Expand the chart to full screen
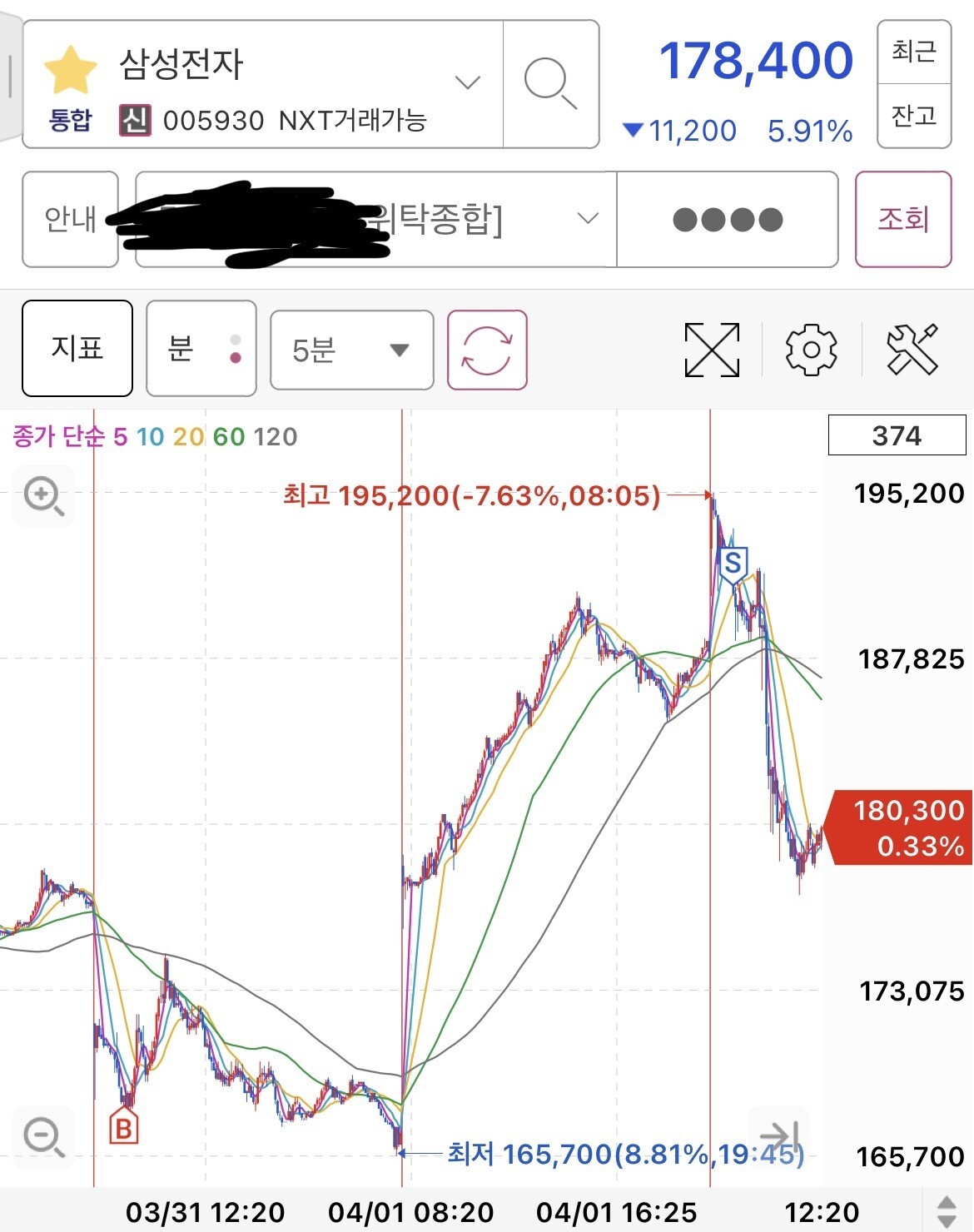Viewport: 974px width, 1232px height. [712, 350]
